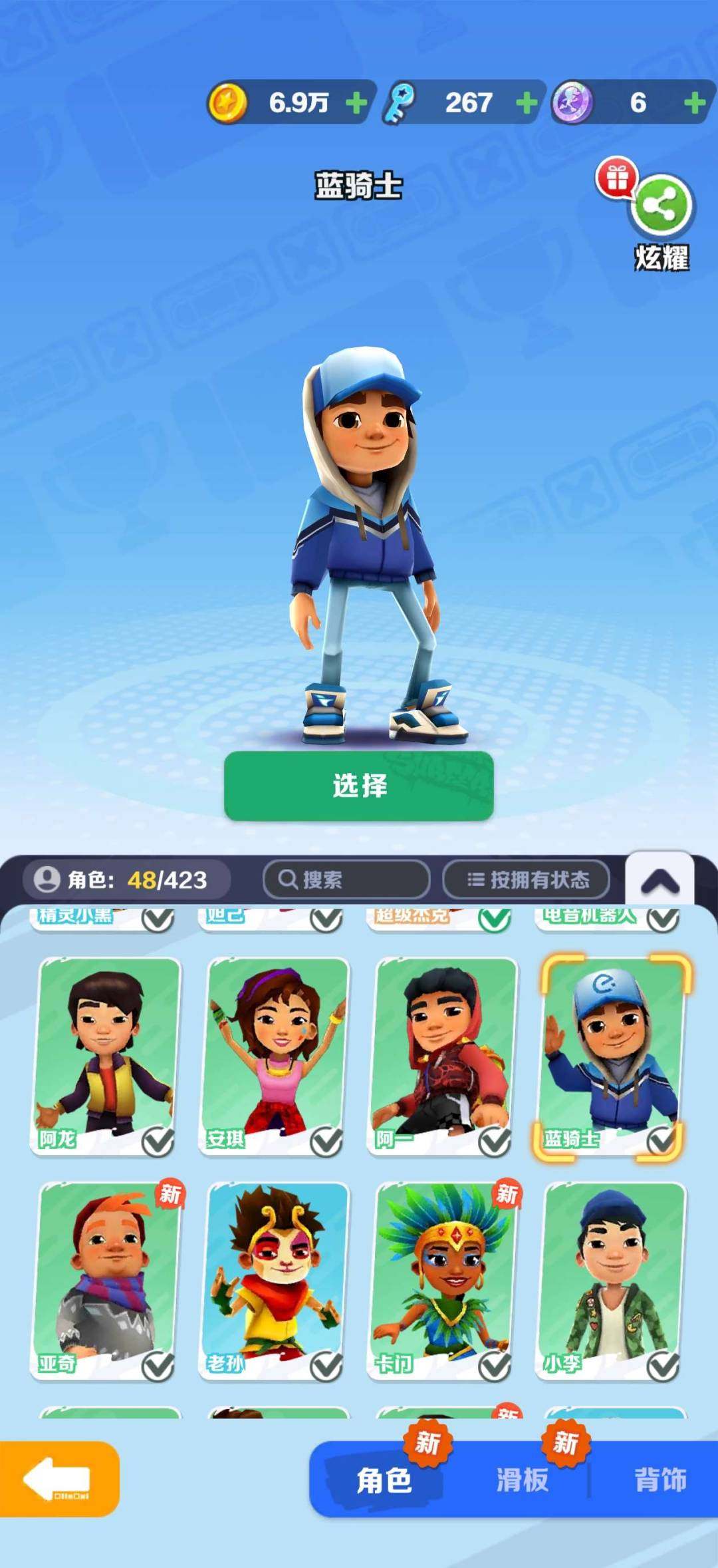Collapse the character panel with the chevron
718x1568 pixels.
point(659,879)
